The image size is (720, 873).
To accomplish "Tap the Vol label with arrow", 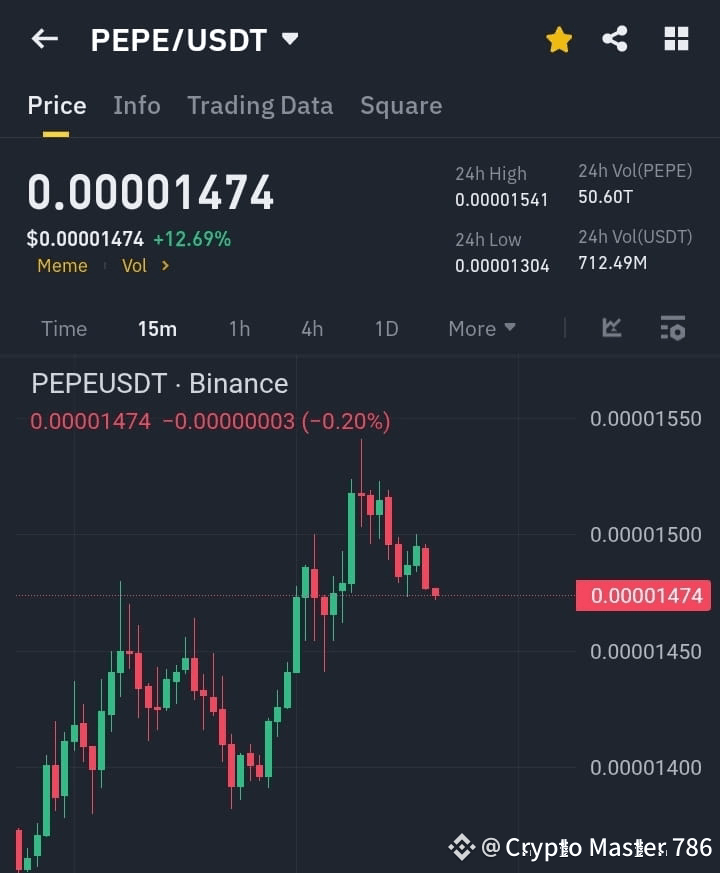I will point(137,266).
